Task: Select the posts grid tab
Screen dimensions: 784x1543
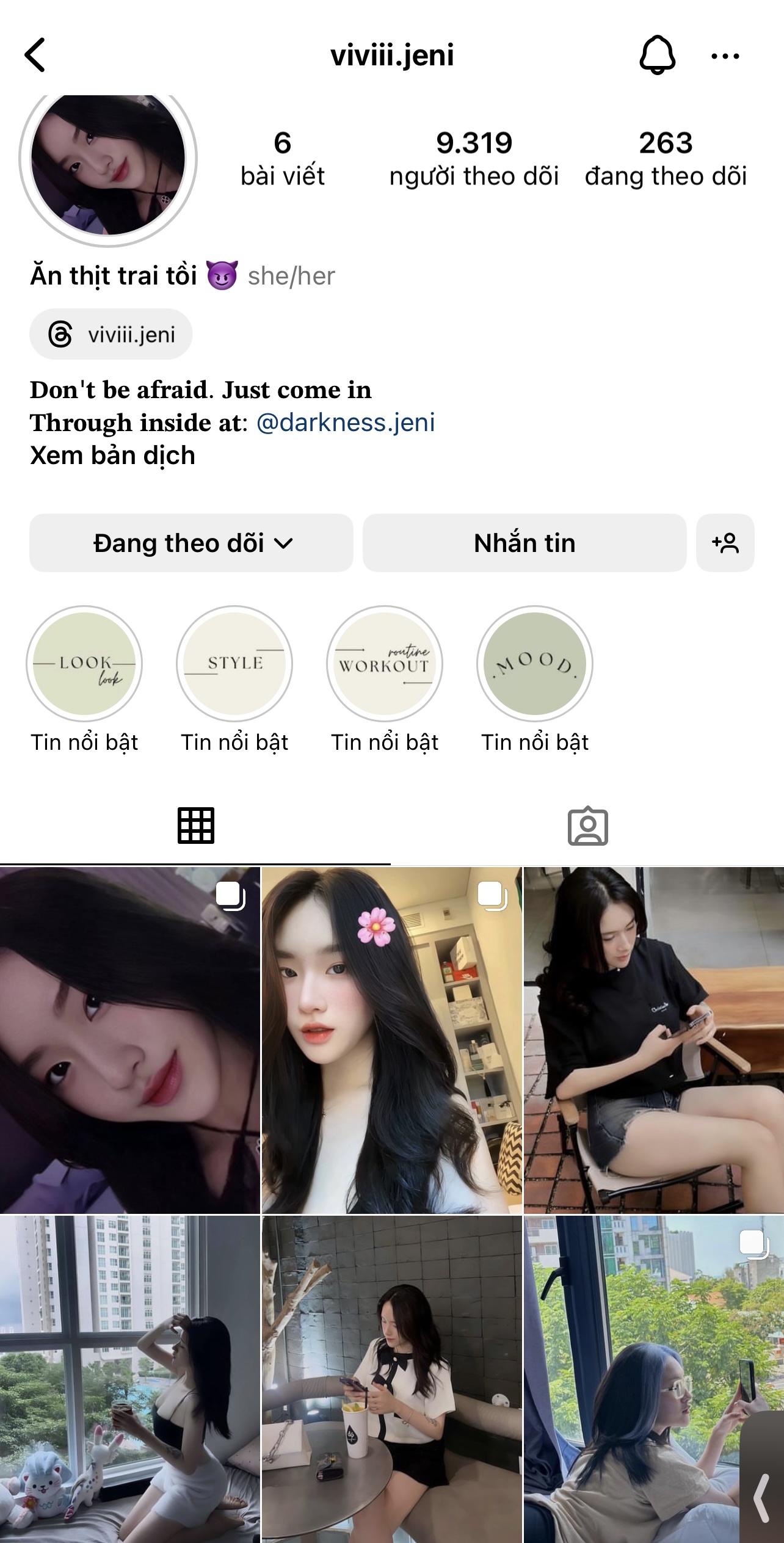Action: tap(195, 827)
